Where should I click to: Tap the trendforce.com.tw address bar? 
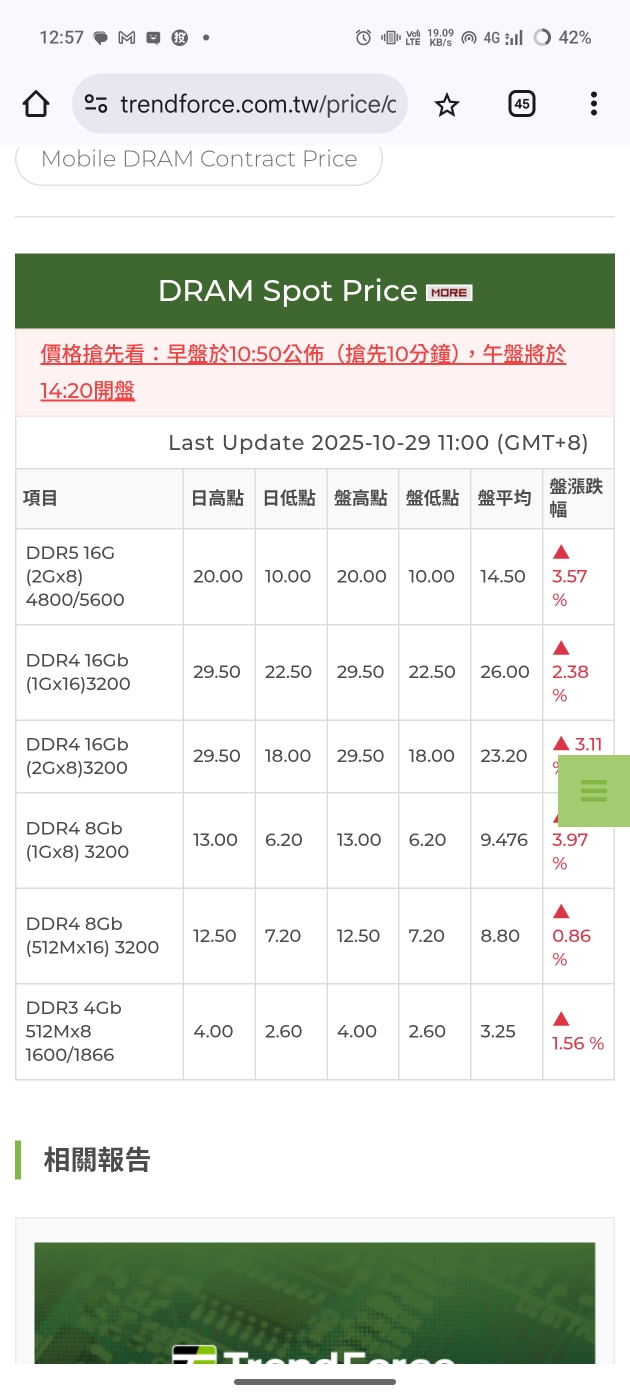pos(257,104)
